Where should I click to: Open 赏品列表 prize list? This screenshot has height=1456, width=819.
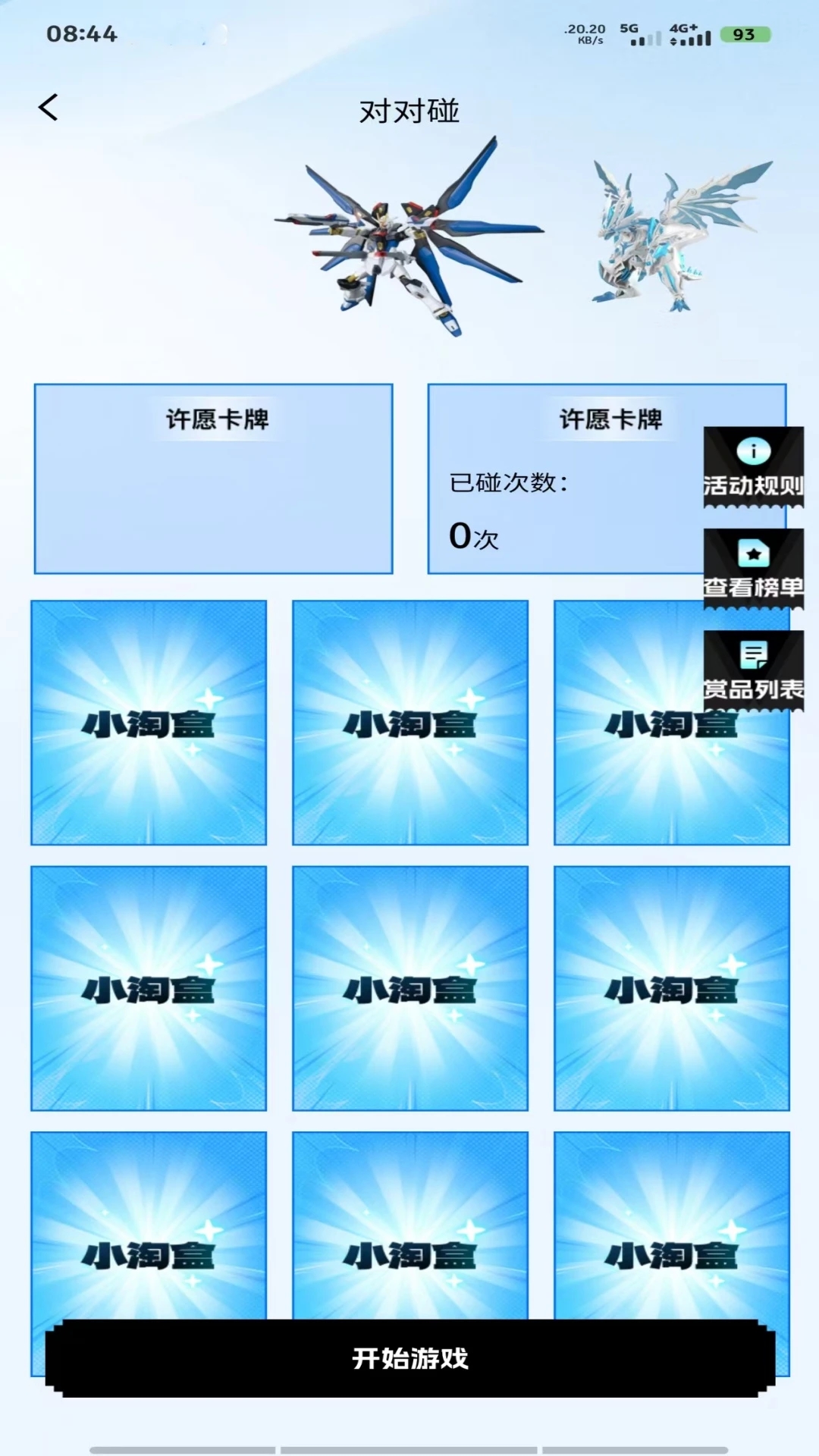(753, 670)
